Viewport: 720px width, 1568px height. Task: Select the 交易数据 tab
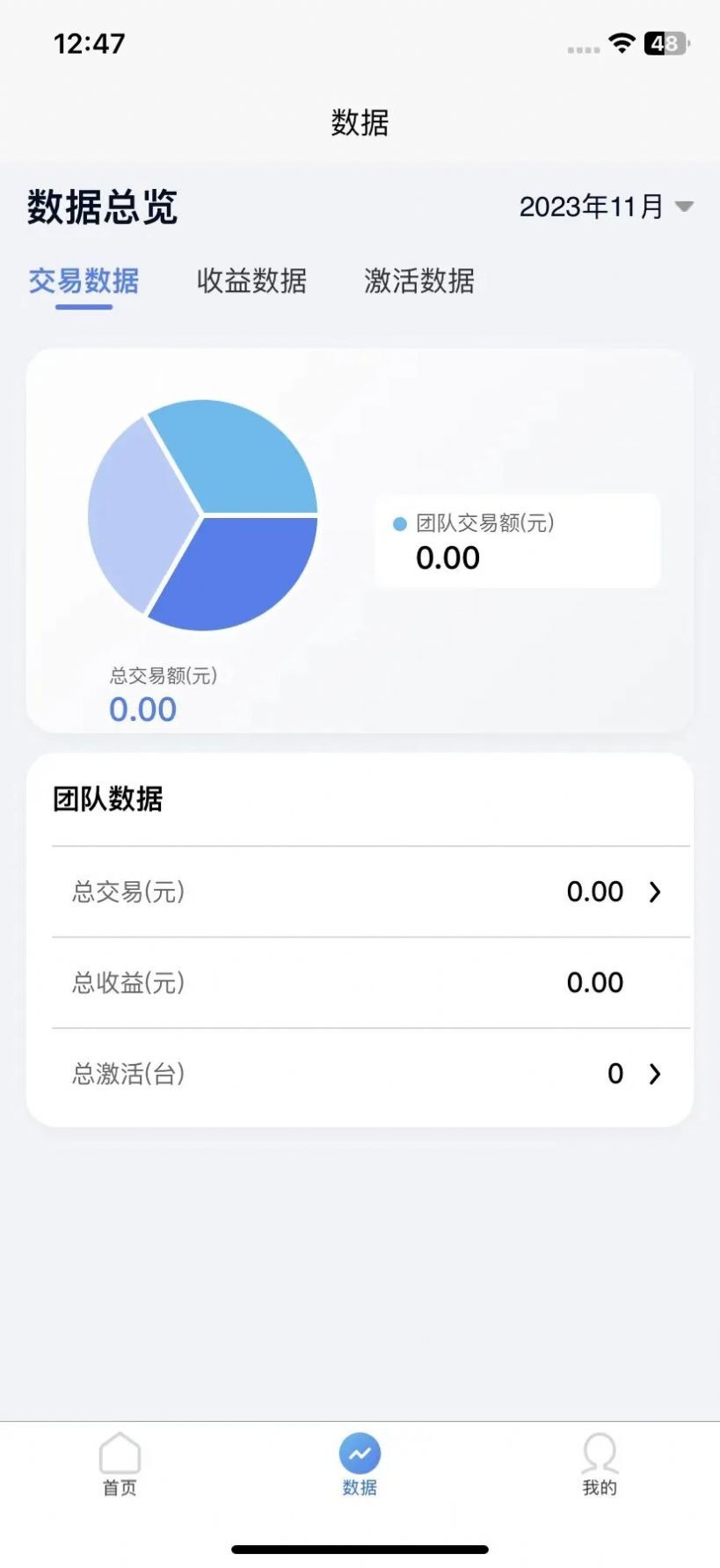pyautogui.click(x=84, y=281)
